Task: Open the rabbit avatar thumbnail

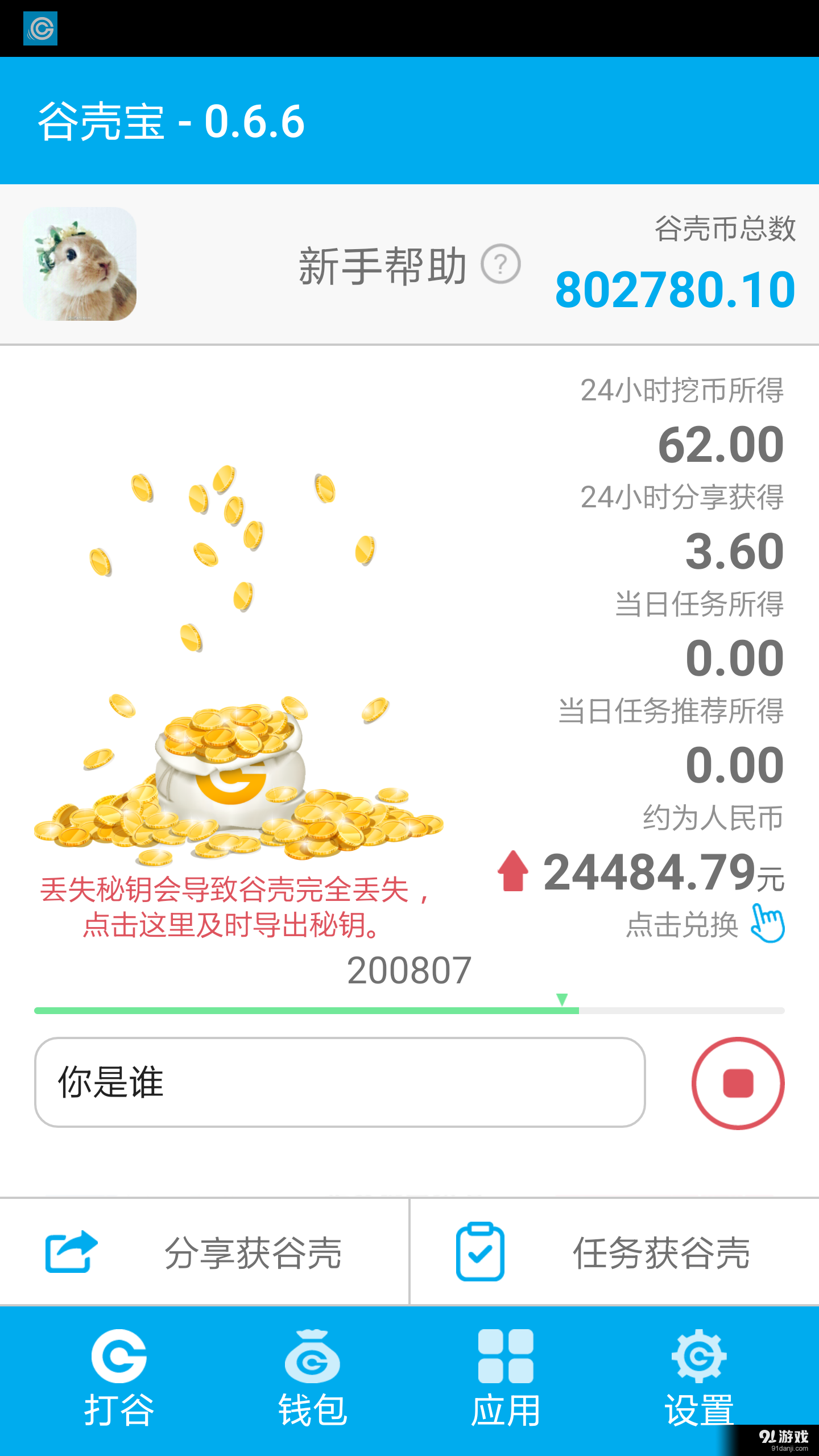Action: (x=81, y=265)
